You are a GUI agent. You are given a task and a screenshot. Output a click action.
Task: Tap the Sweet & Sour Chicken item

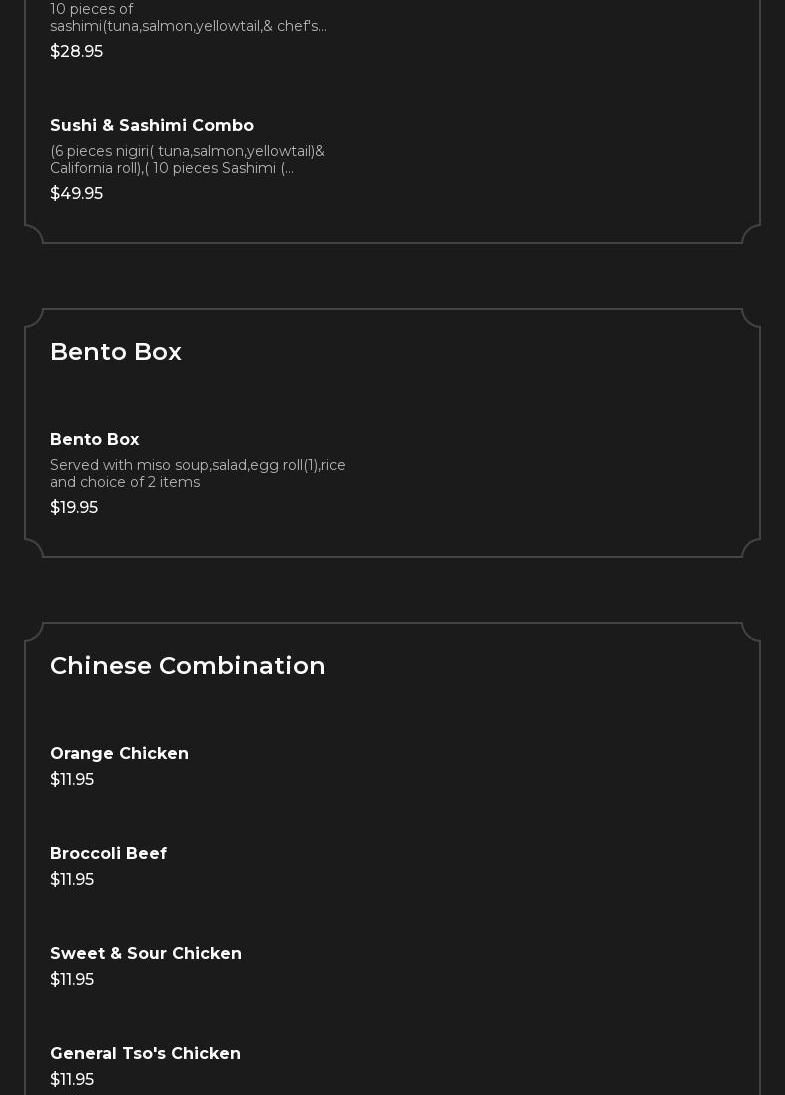[x=146, y=954]
